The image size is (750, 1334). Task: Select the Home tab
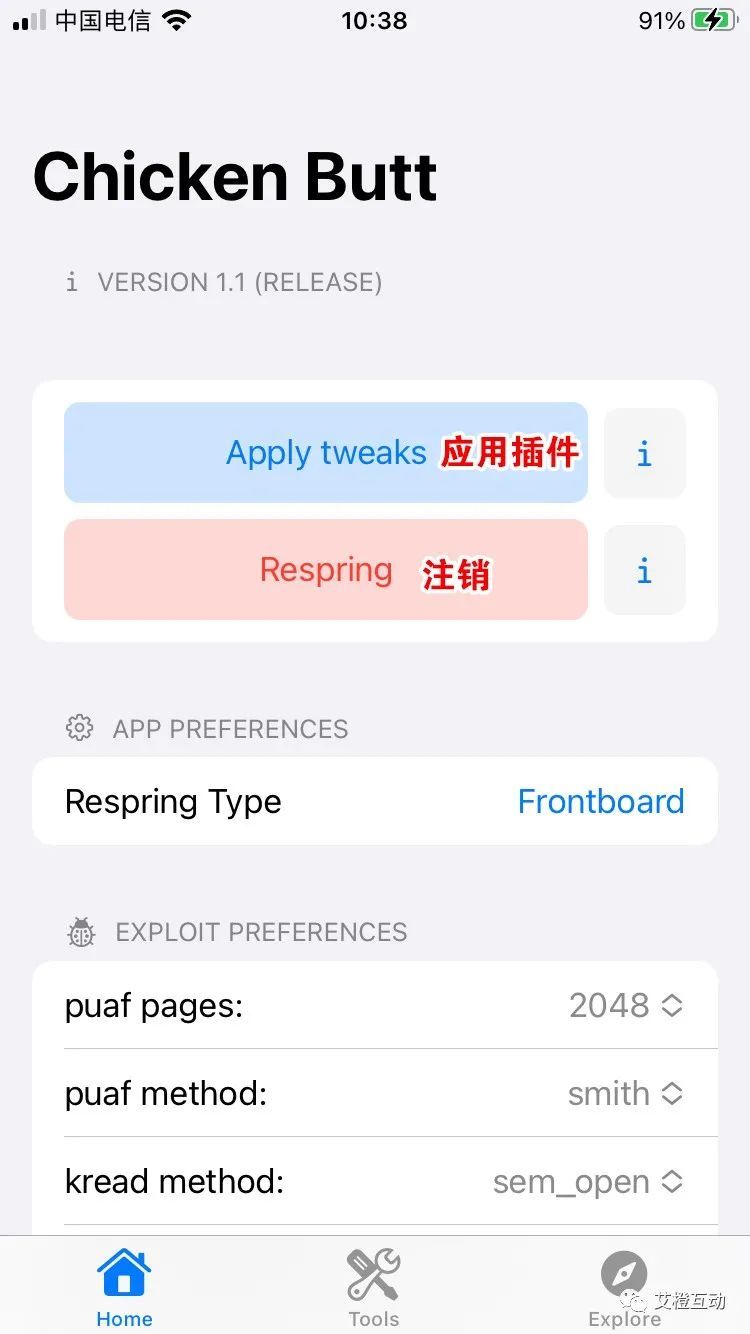124,1288
